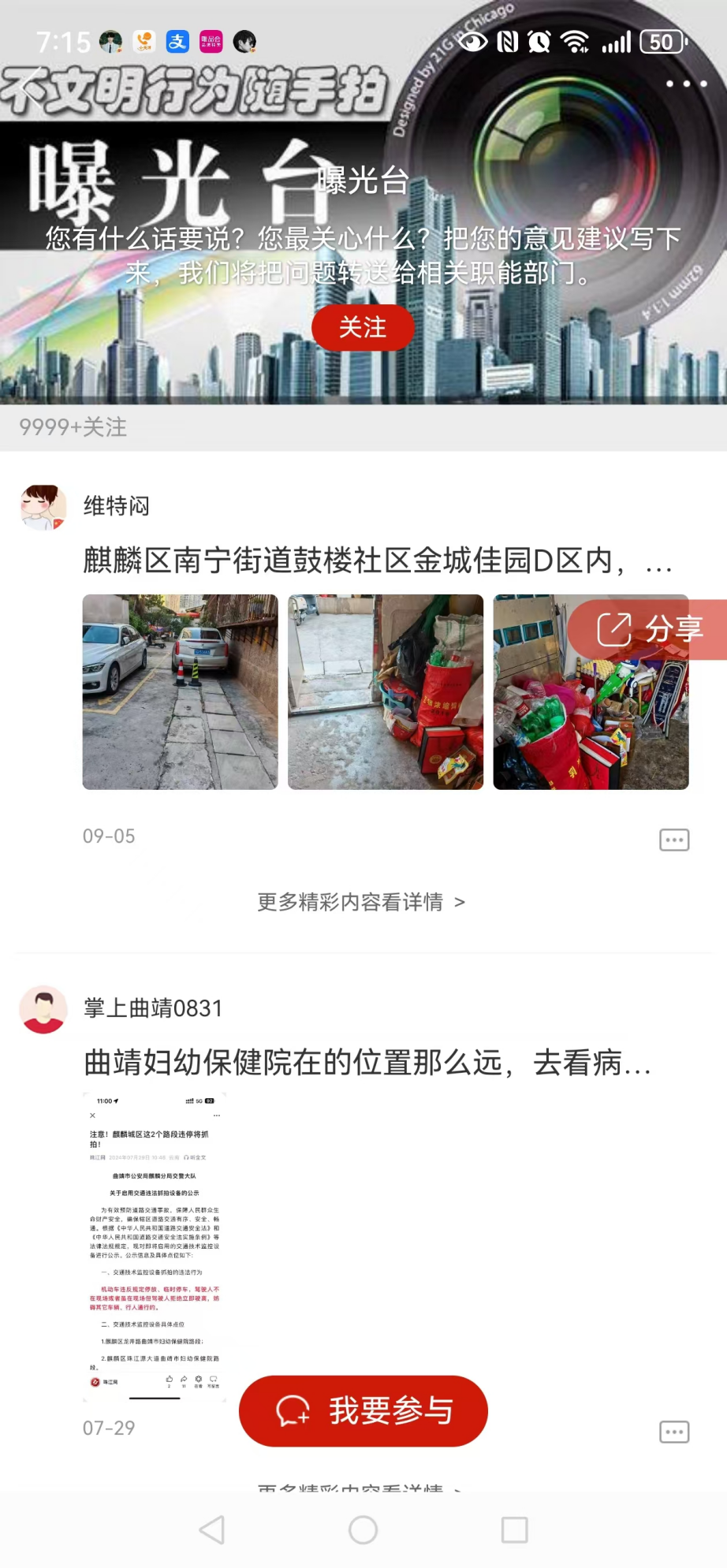This screenshot has height=1568, width=727.
Task: Open the three-dot overflow menu at top
Action: pyautogui.click(x=686, y=84)
